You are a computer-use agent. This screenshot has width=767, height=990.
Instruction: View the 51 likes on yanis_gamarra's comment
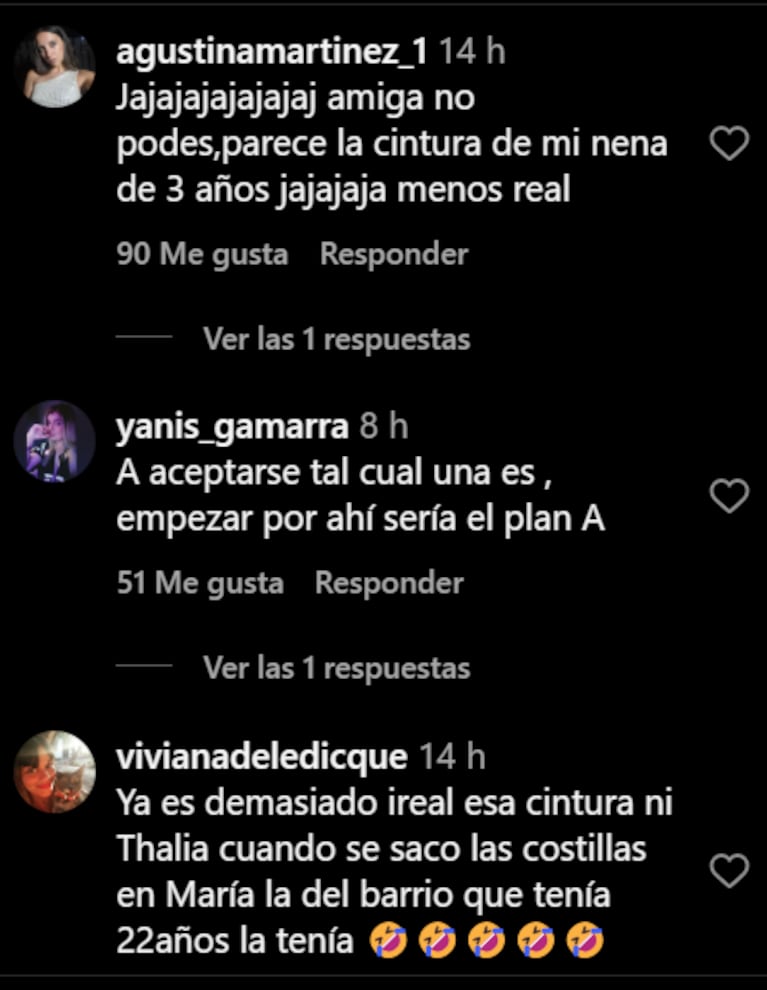[x=200, y=583]
